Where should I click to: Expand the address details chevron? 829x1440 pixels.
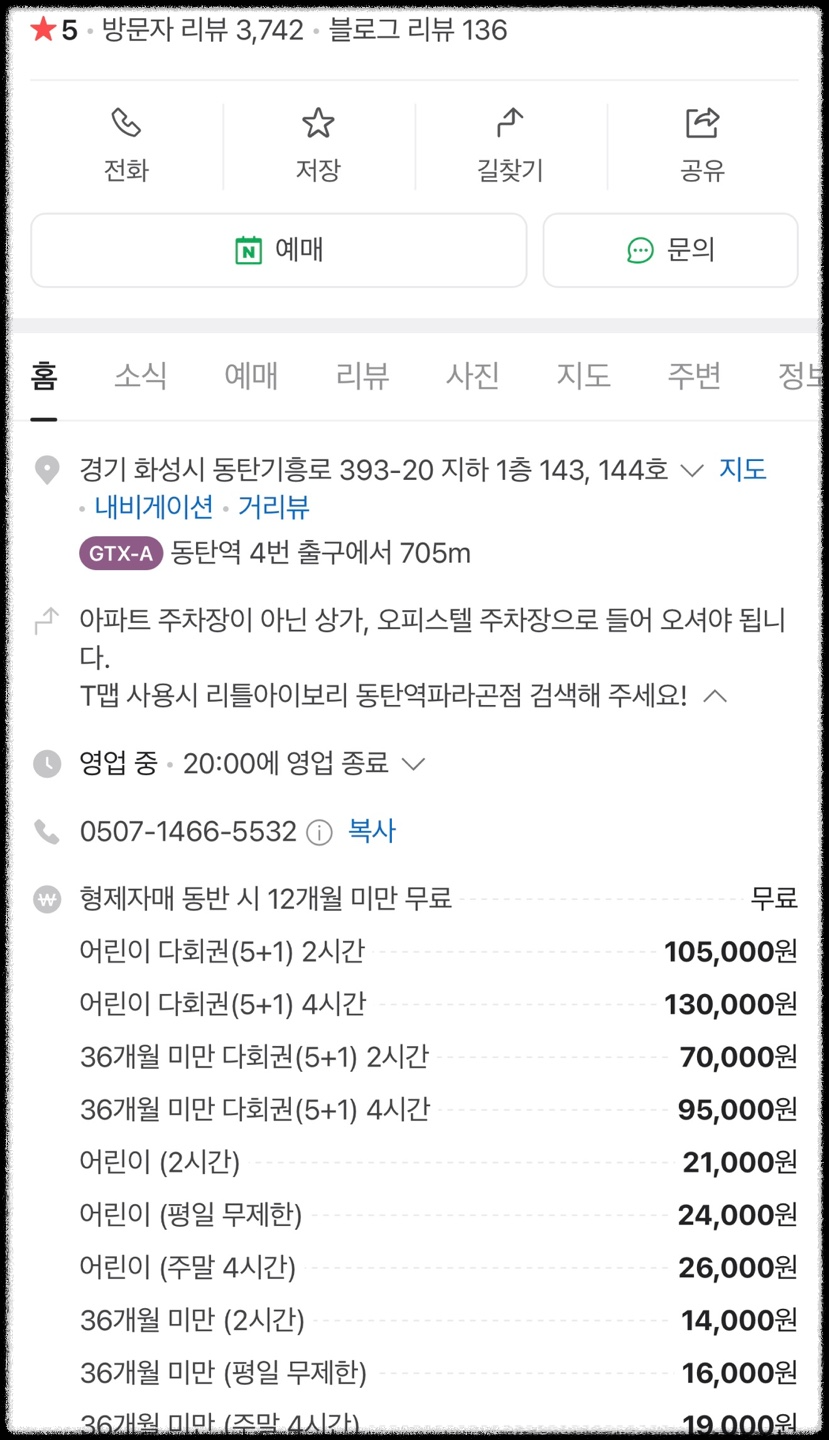(690, 471)
